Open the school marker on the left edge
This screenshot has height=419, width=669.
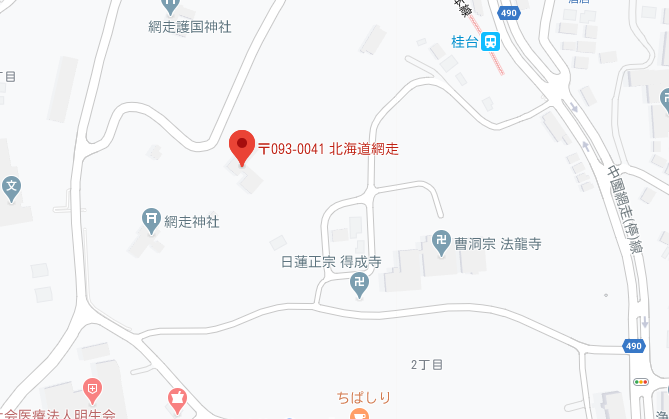[10, 187]
